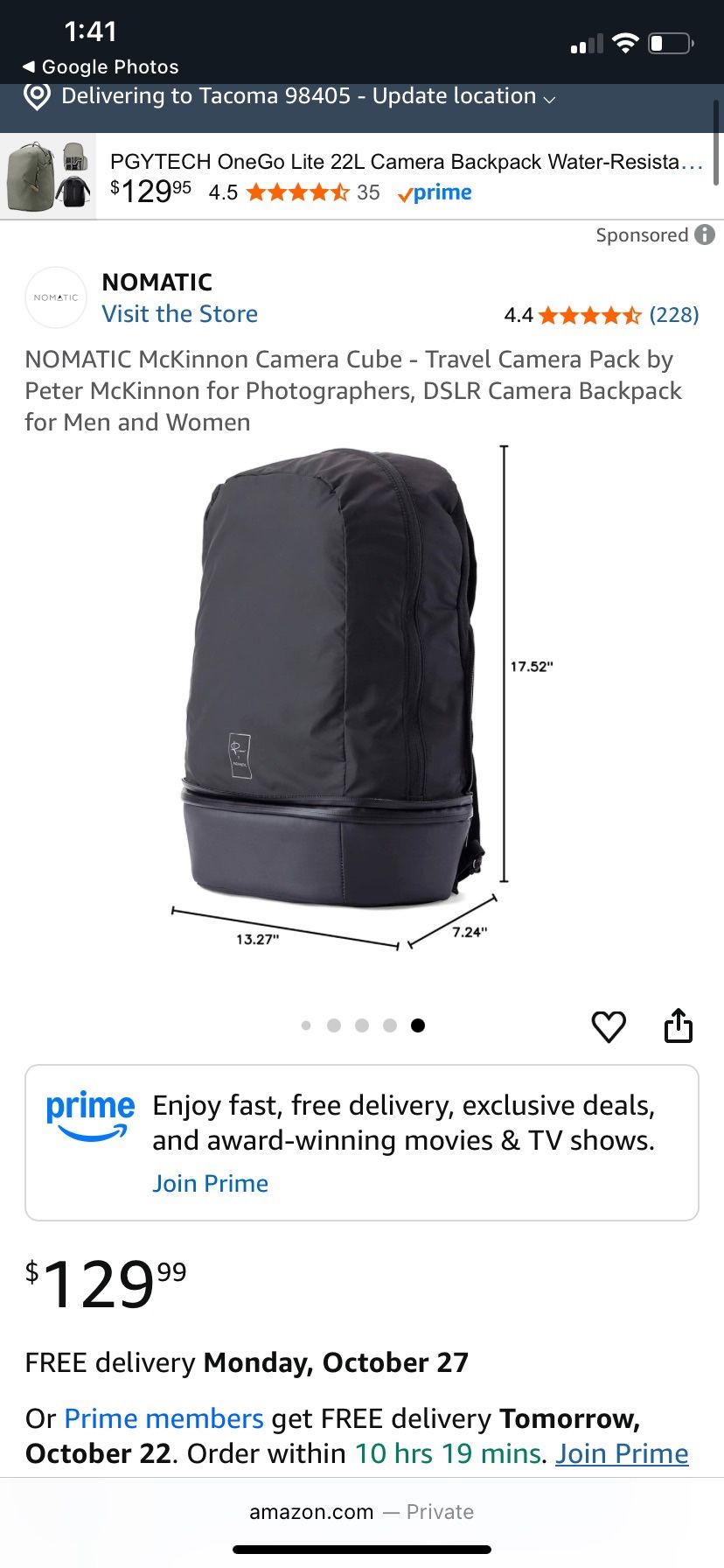Image resolution: width=724 pixels, height=1568 pixels.
Task: Select the middle carousel dot indicator
Action: coord(362,1025)
